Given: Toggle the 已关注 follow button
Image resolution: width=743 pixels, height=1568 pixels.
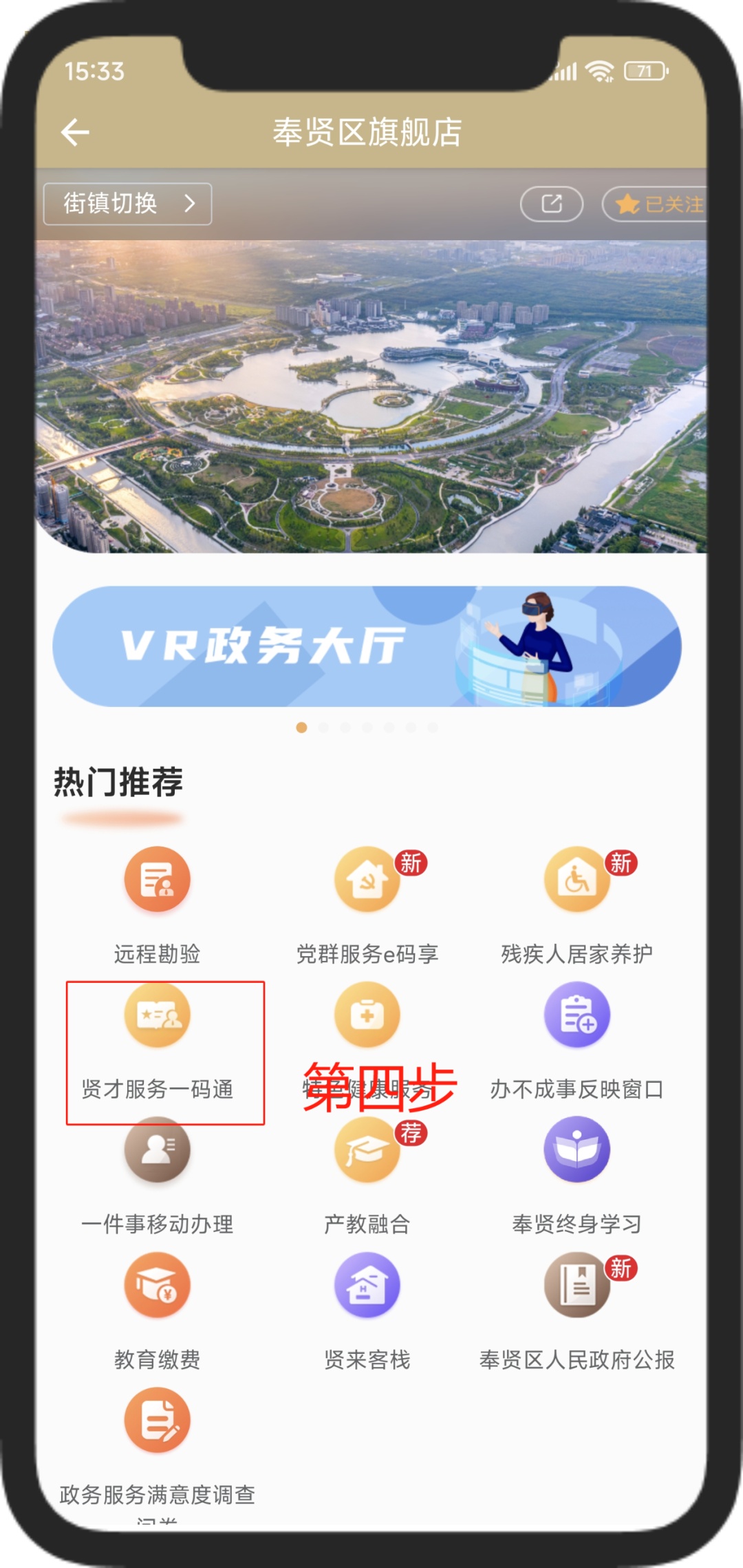Looking at the screenshot, I should (657, 204).
